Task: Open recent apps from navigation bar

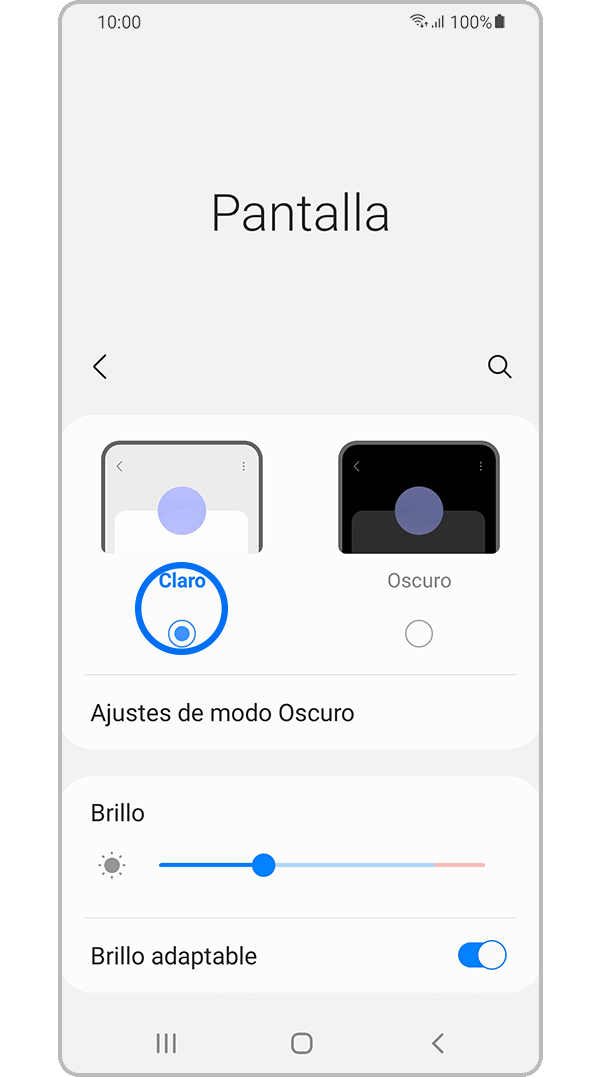Action: (x=166, y=1043)
